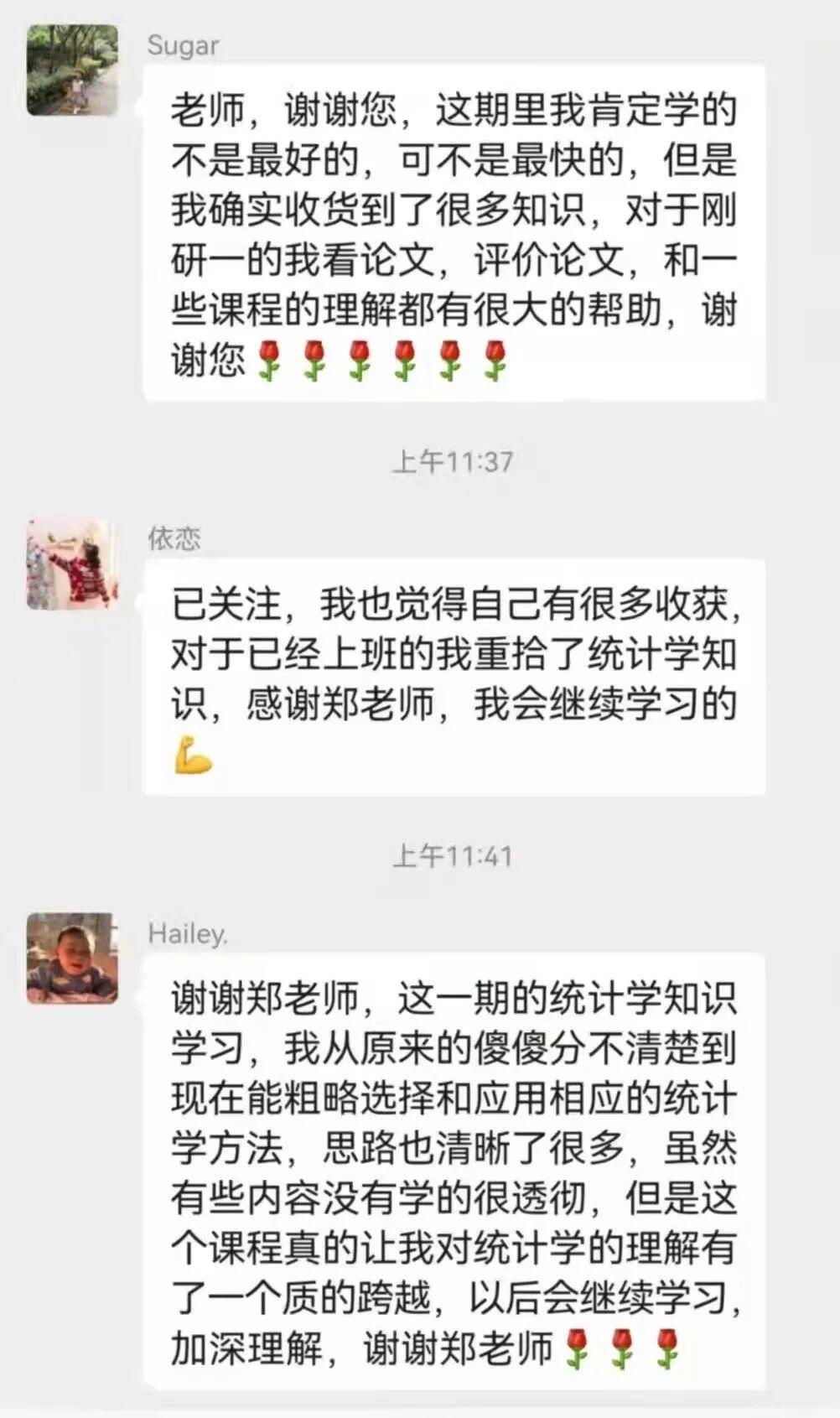Open Sugar's profile avatar

[72, 70]
